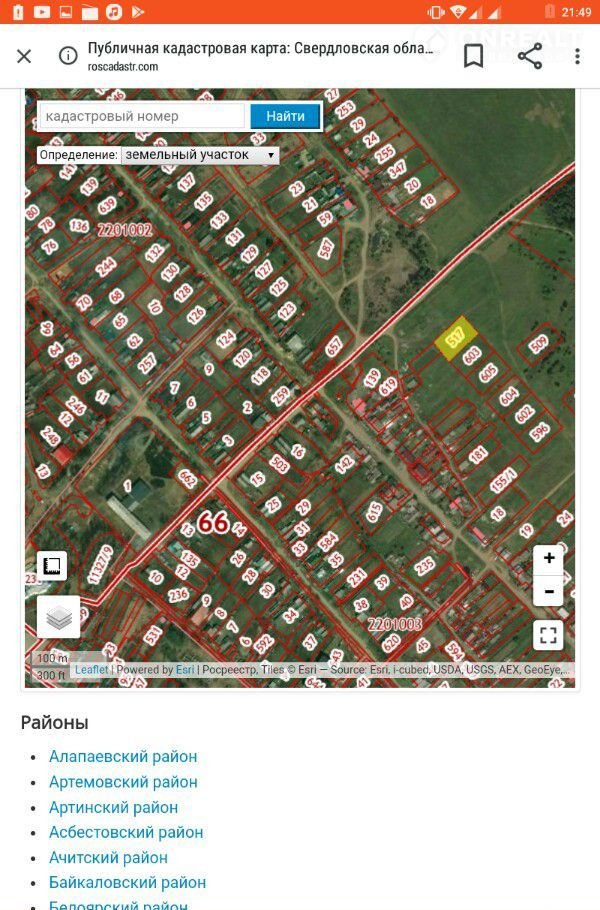Open the Esri link

tap(185, 670)
